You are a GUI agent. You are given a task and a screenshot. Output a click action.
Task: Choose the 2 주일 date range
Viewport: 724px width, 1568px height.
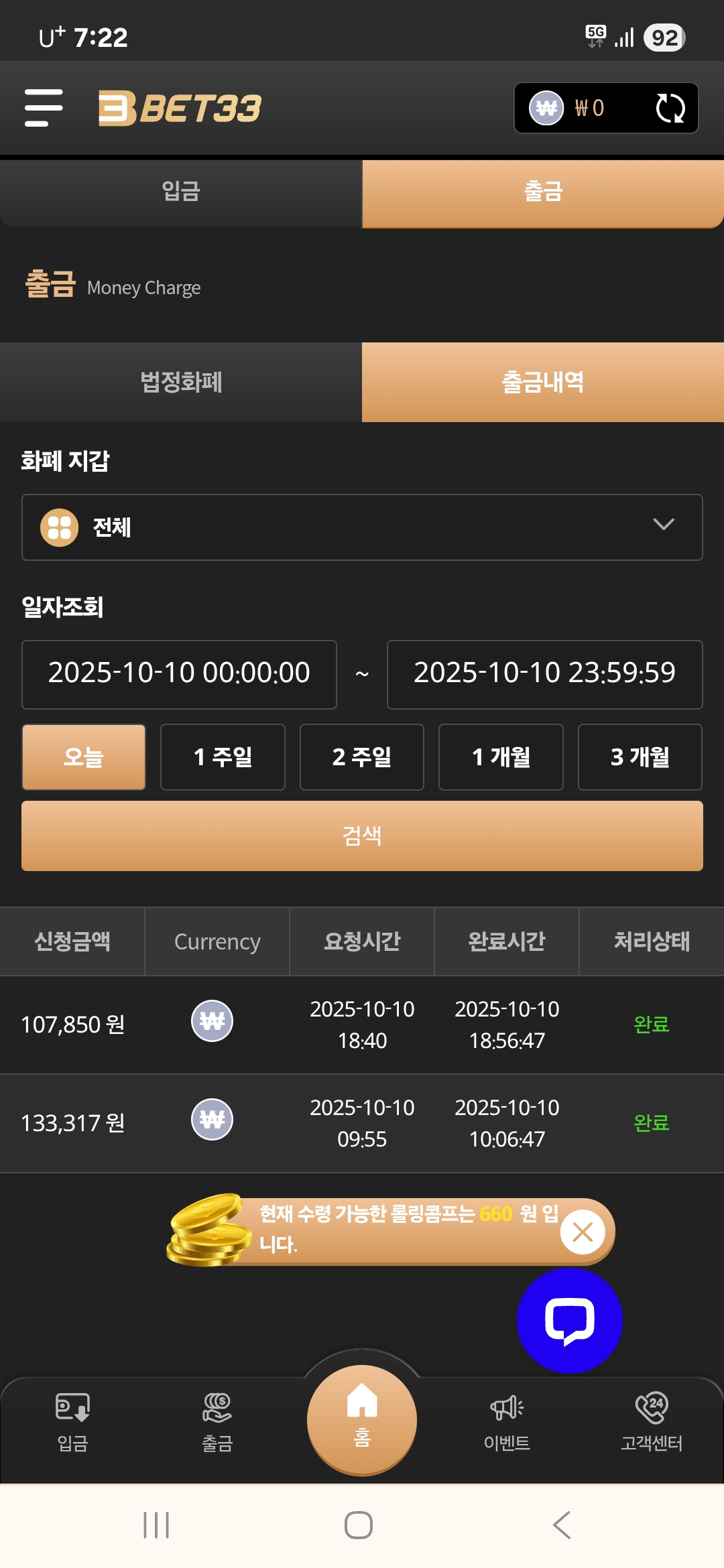point(362,757)
